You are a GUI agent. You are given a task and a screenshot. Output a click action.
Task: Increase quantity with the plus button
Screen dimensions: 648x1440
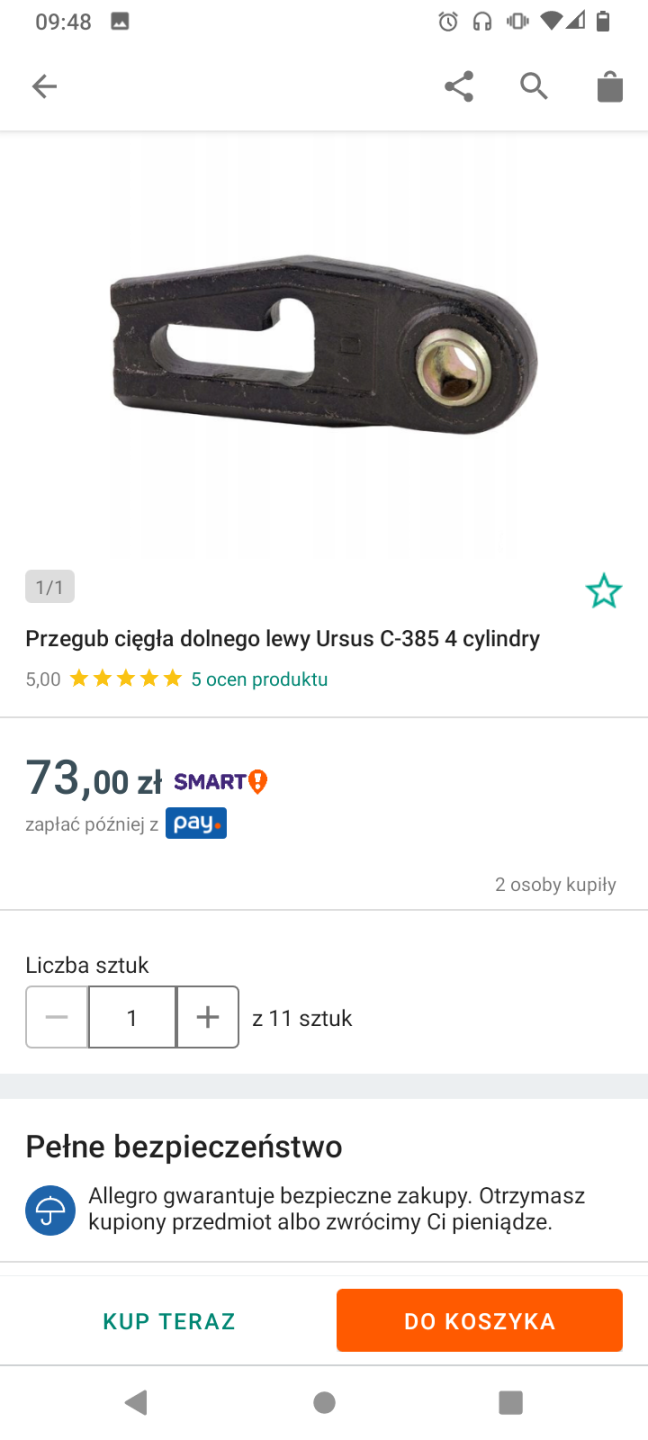tap(208, 1018)
